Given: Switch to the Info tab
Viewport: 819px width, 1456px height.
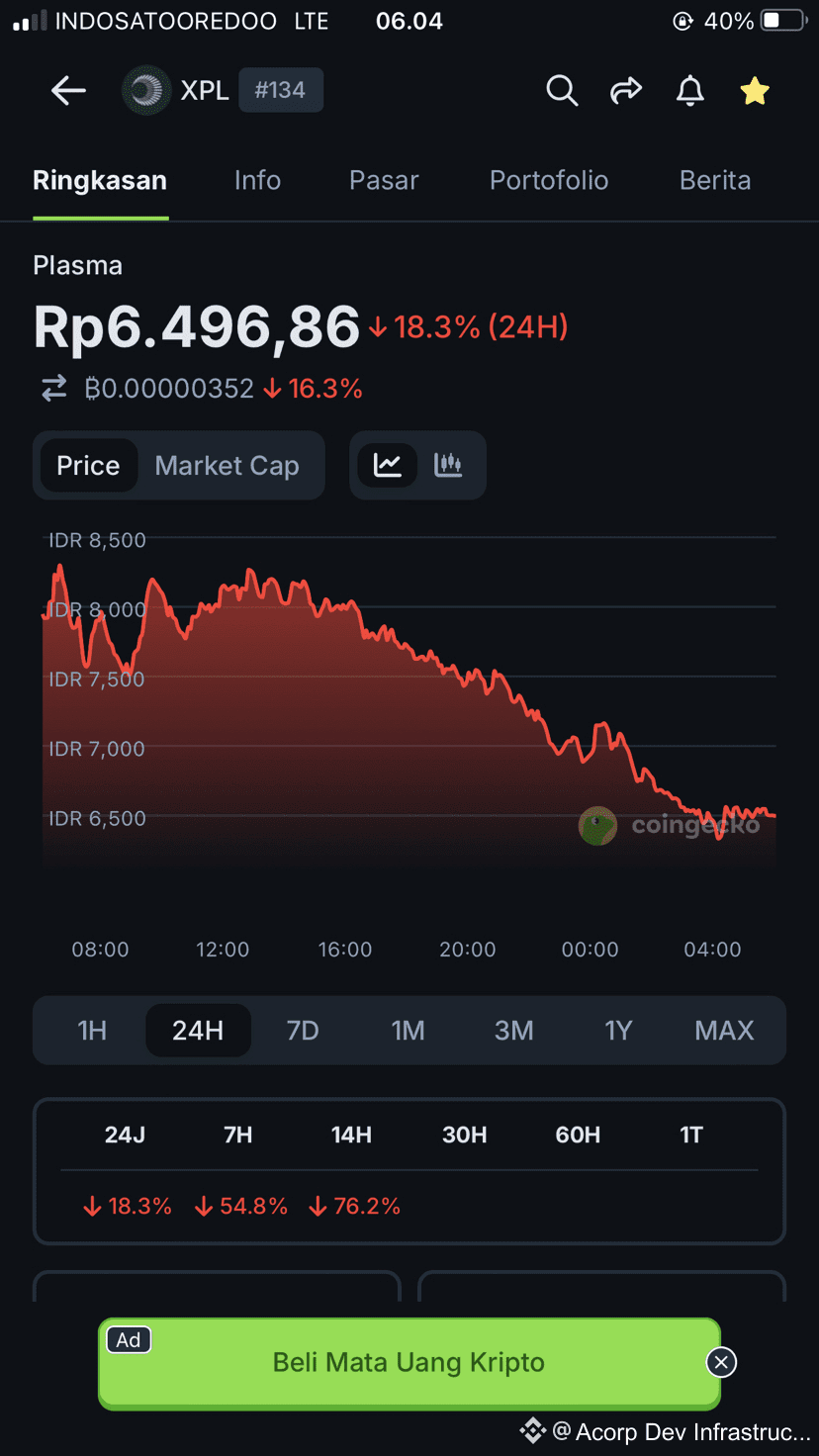Looking at the screenshot, I should (257, 180).
